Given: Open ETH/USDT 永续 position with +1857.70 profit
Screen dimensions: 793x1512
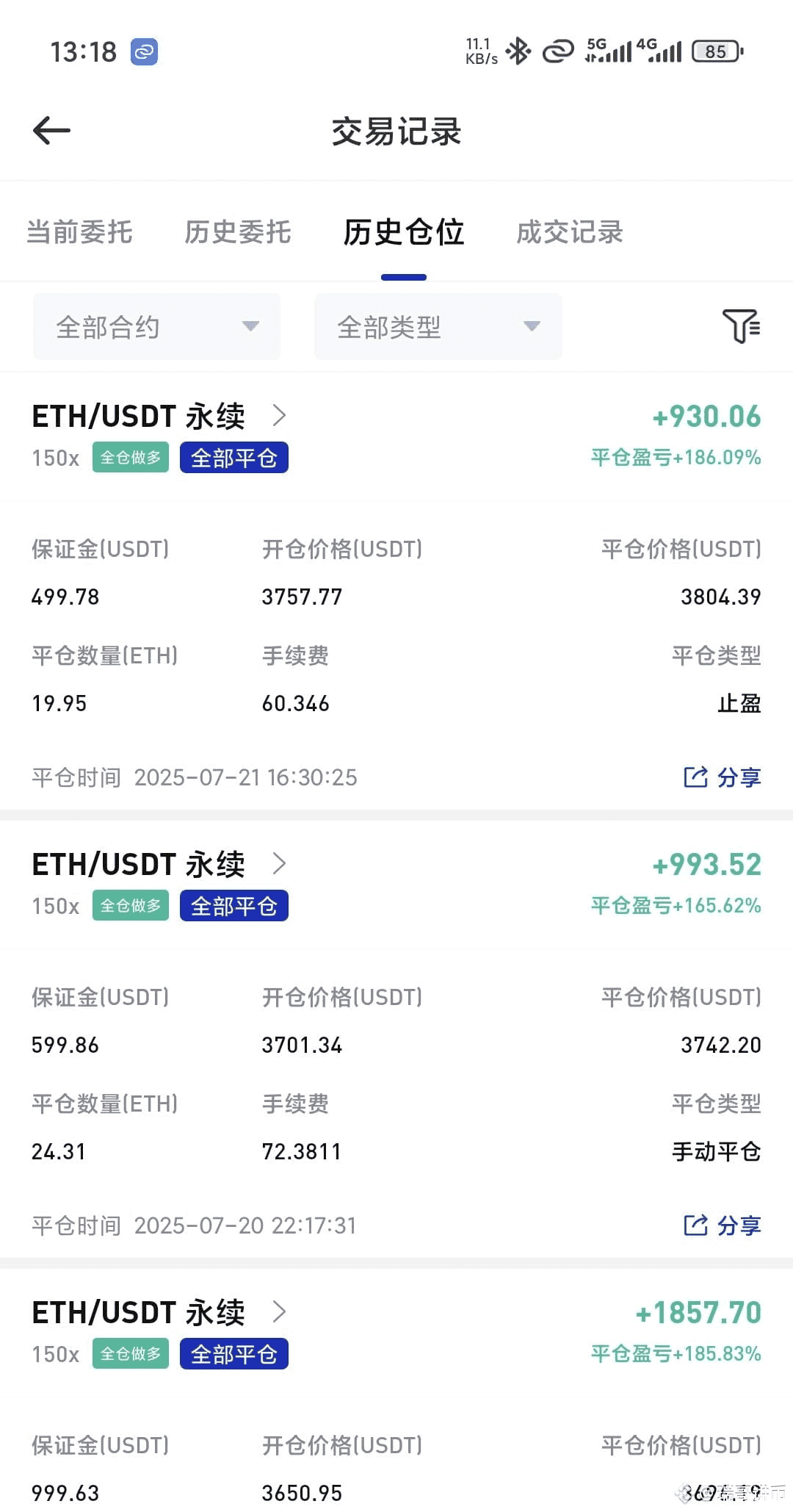Looking at the screenshot, I should (159, 1313).
